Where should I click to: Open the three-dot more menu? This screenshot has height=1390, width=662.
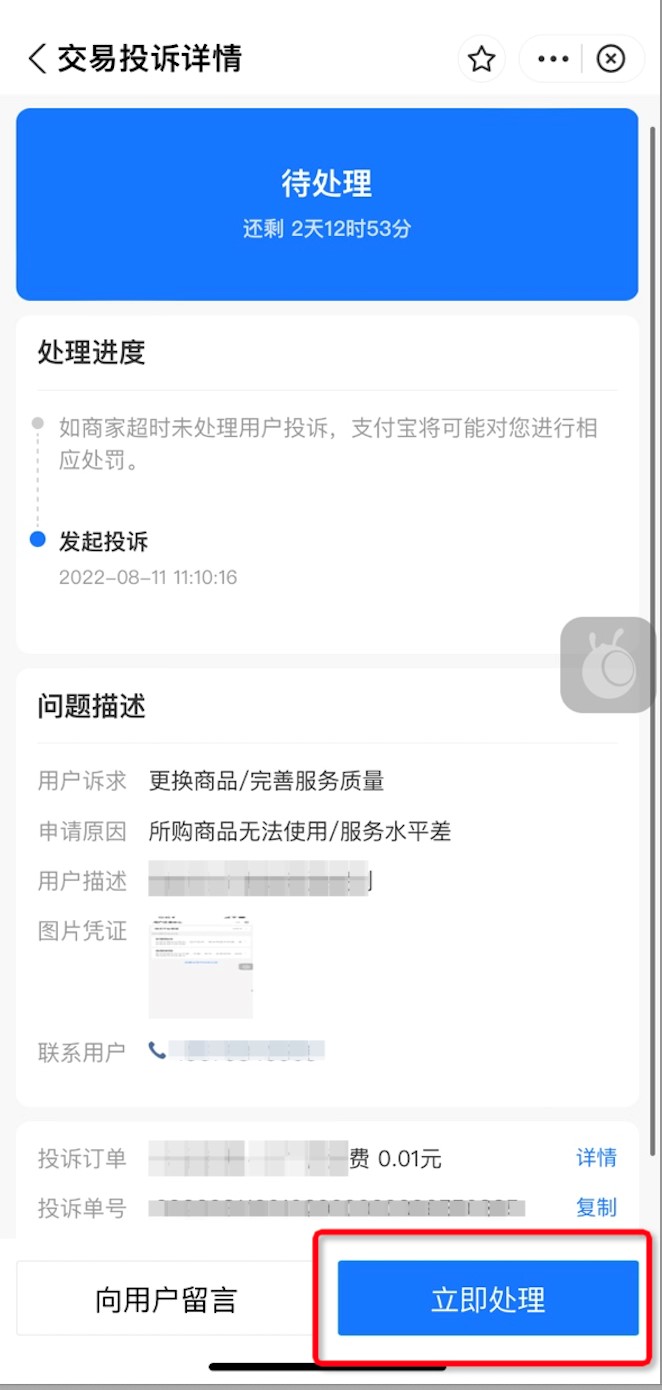[553, 60]
